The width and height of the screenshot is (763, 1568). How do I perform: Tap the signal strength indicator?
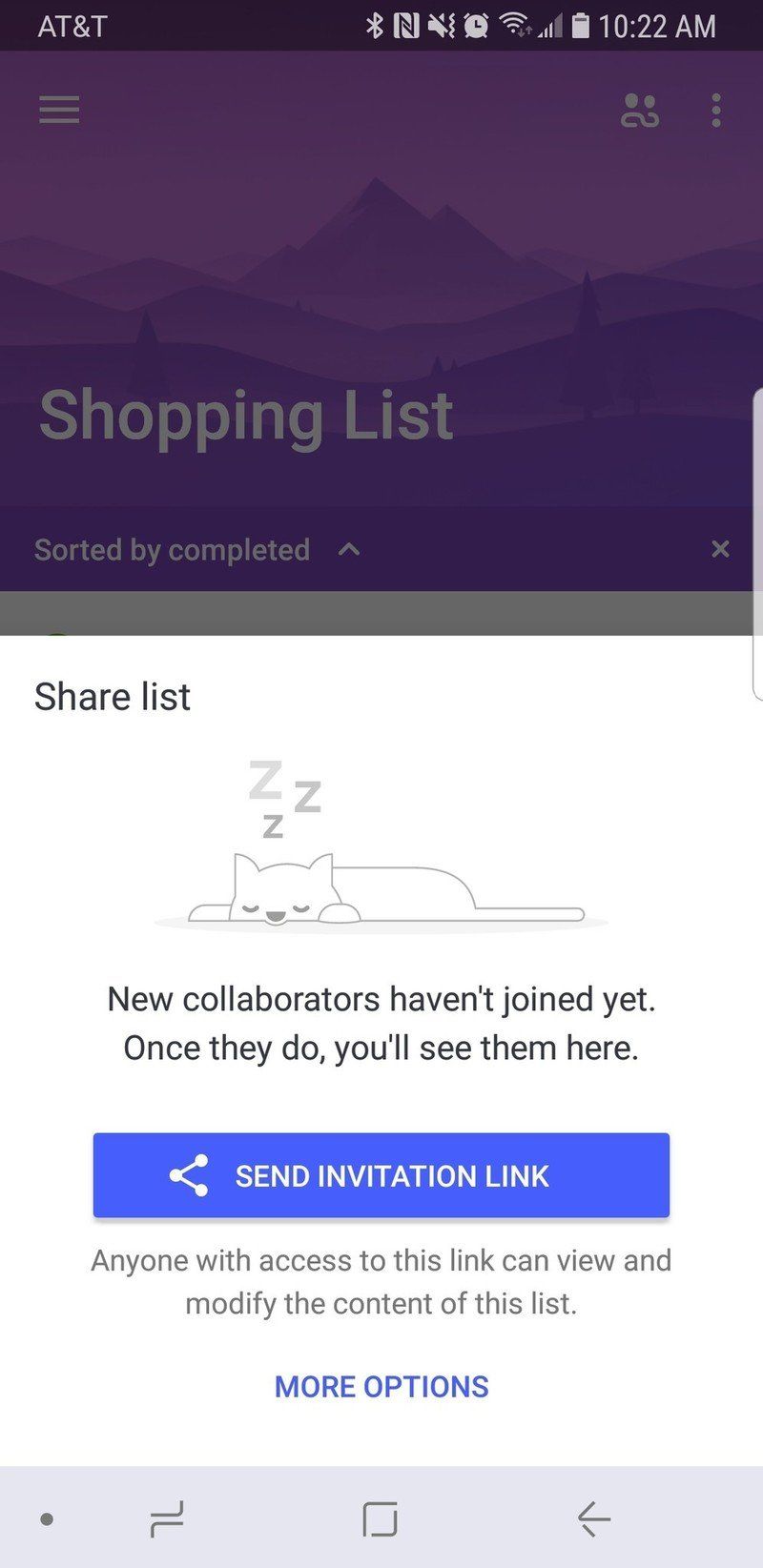pyautogui.click(x=549, y=27)
